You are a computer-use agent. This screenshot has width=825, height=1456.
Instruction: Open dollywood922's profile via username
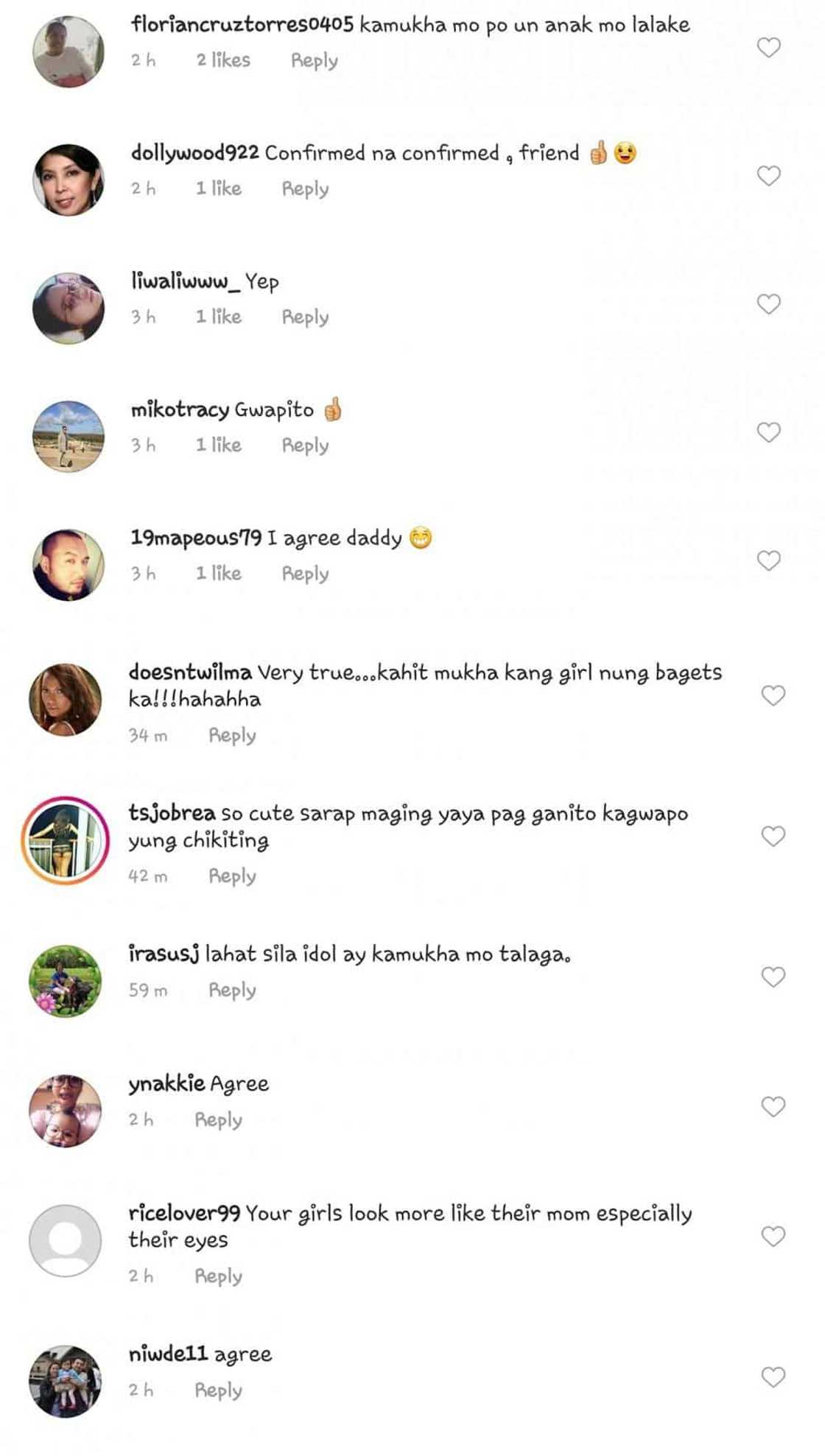(x=194, y=153)
